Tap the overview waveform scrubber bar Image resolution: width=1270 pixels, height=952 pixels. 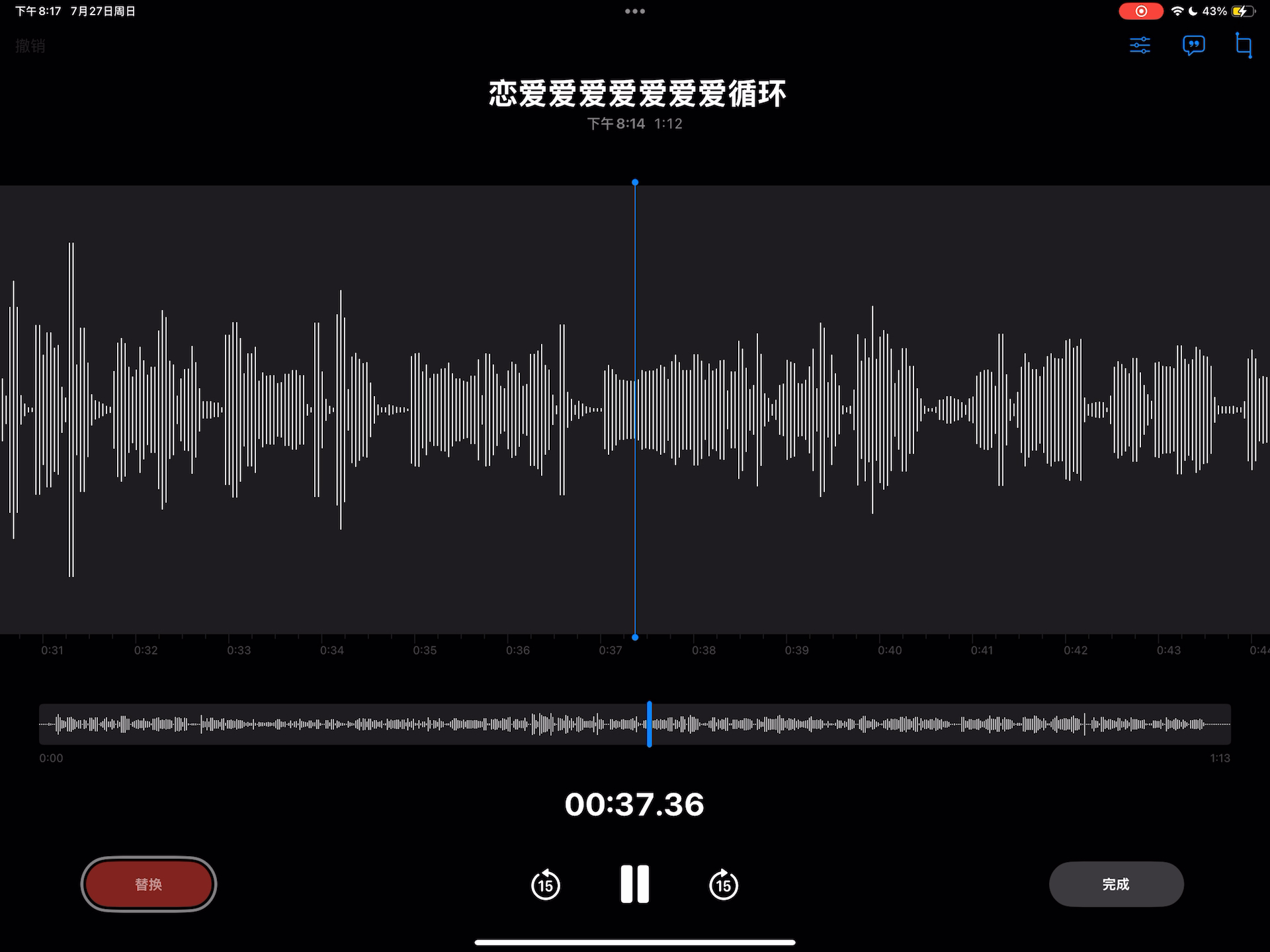click(635, 725)
